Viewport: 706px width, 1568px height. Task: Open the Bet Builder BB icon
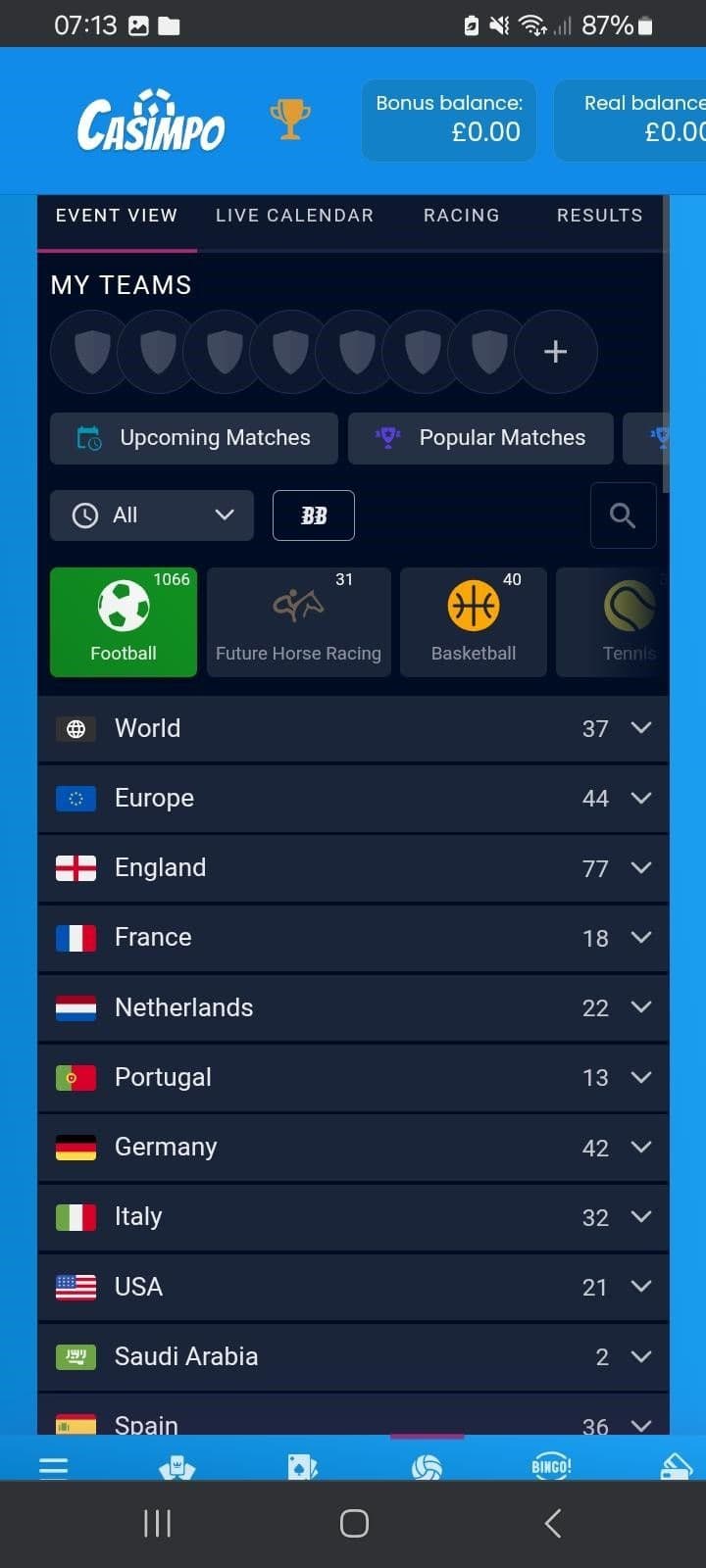point(314,515)
